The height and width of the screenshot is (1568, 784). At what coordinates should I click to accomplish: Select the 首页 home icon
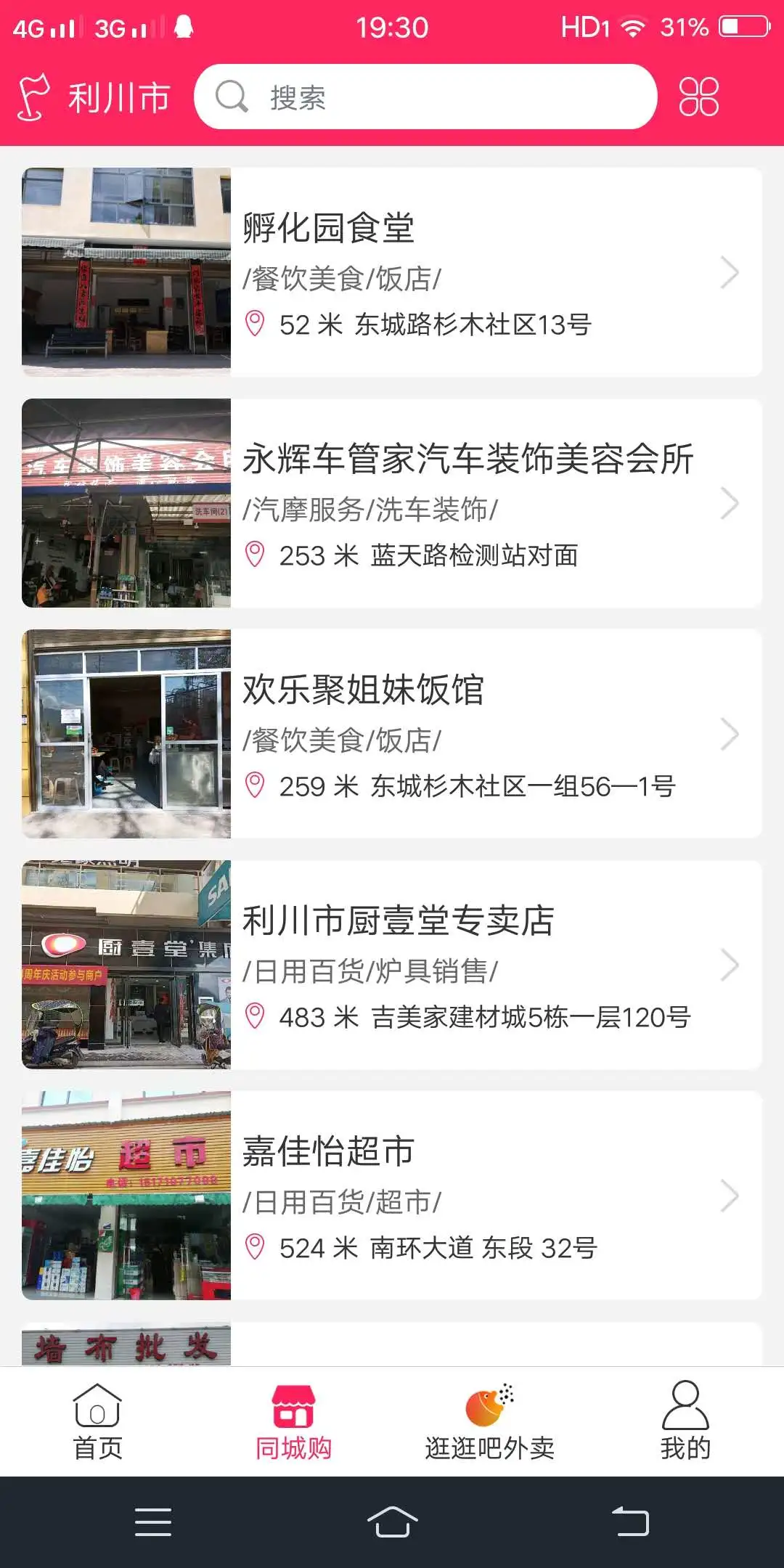point(97,1407)
